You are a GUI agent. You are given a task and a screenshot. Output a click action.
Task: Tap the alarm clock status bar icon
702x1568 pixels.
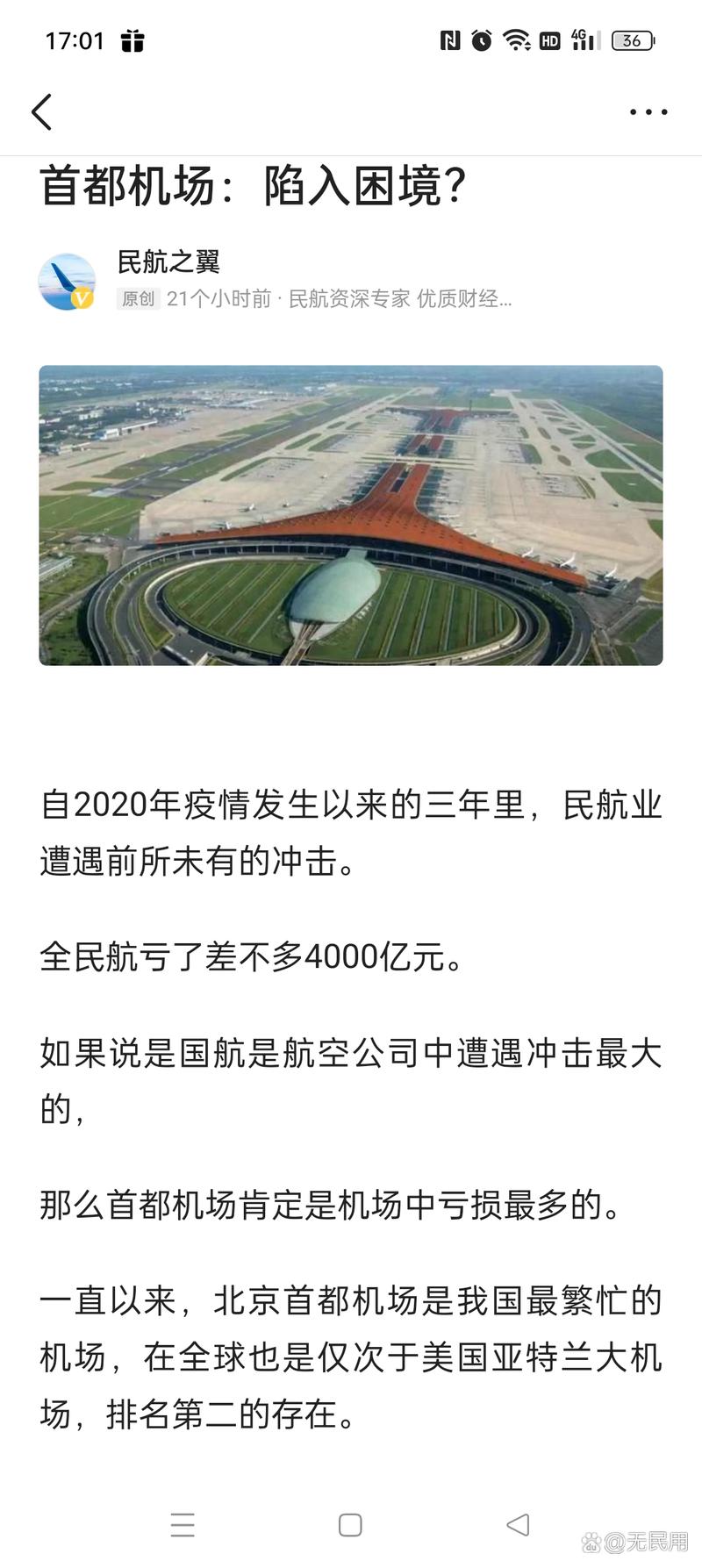[482, 40]
